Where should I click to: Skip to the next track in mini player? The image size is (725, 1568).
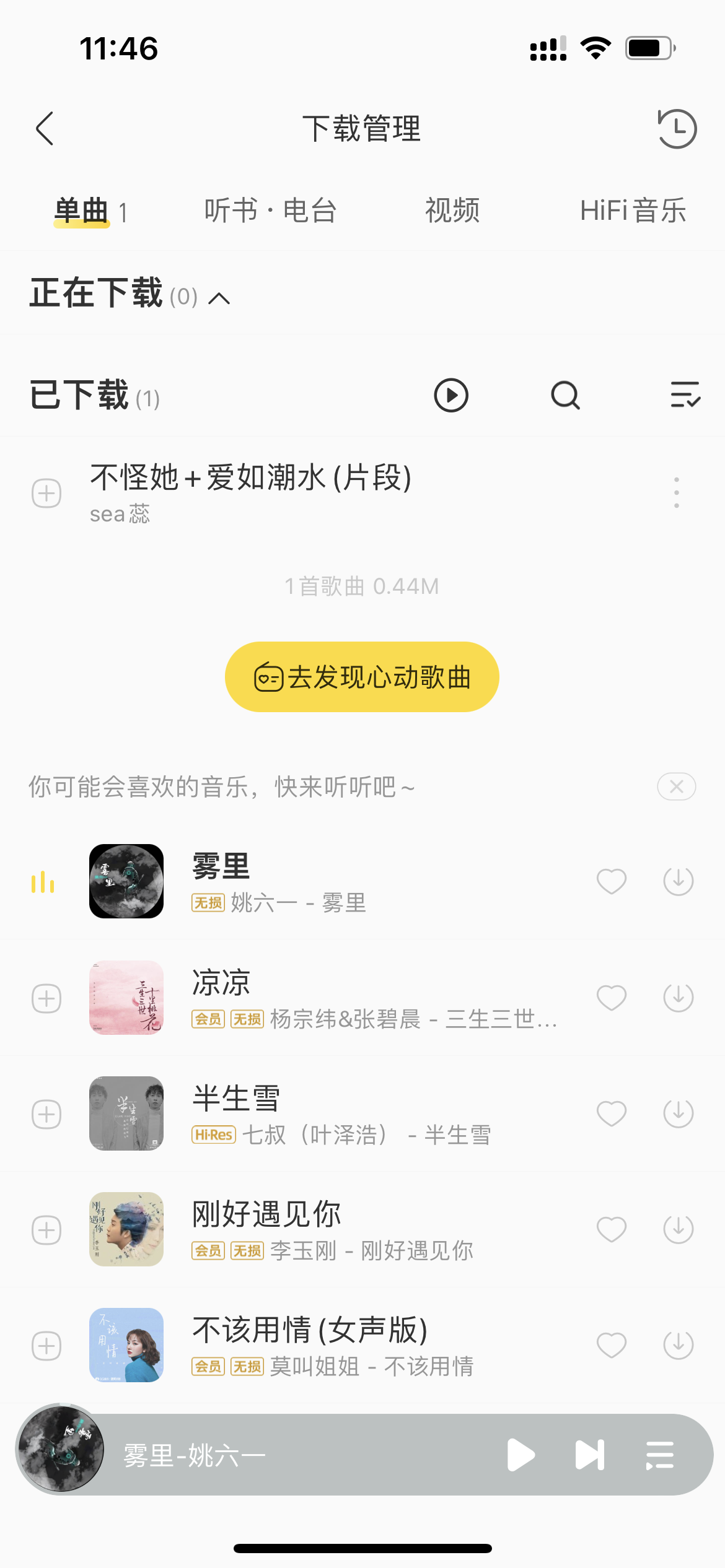[x=588, y=1456]
